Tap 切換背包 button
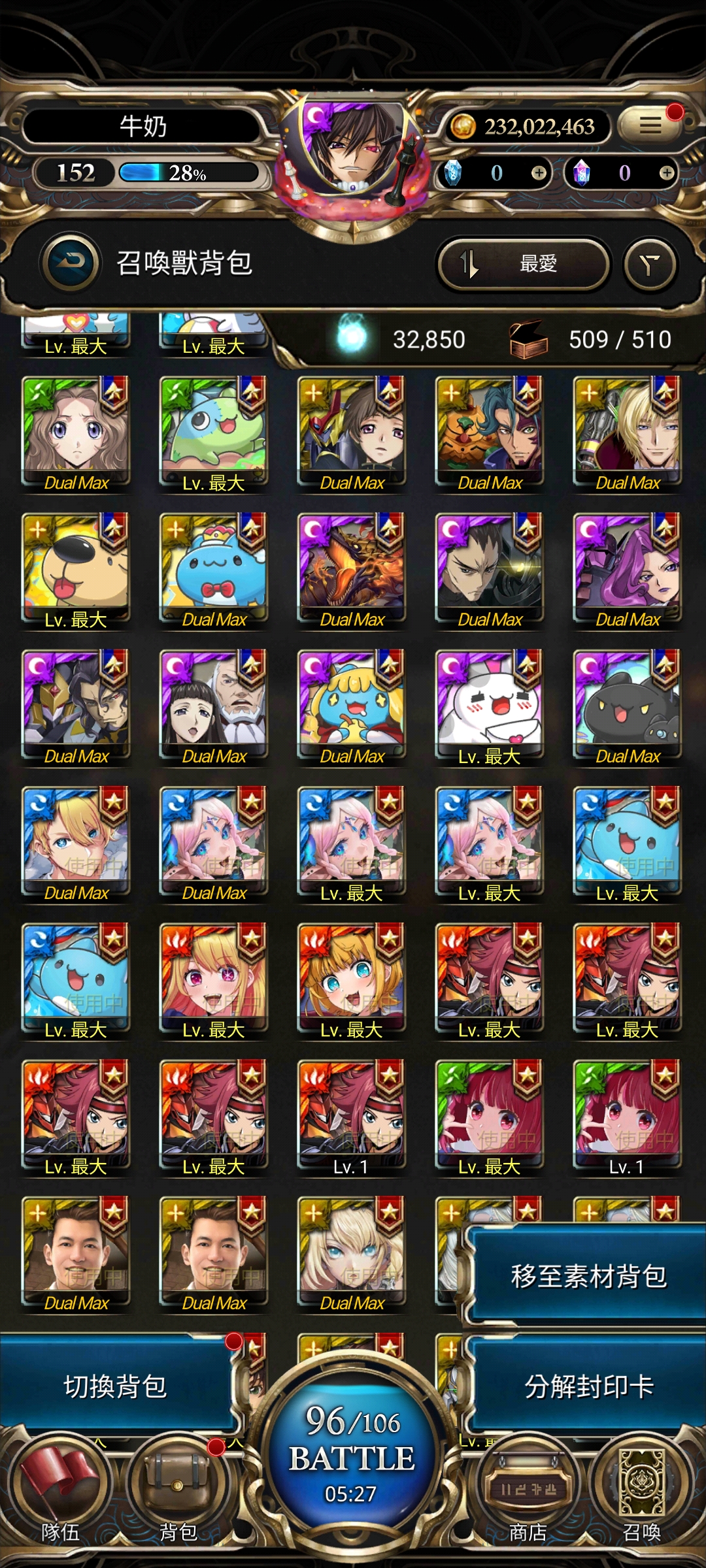The width and height of the screenshot is (706, 1568). (116, 1385)
